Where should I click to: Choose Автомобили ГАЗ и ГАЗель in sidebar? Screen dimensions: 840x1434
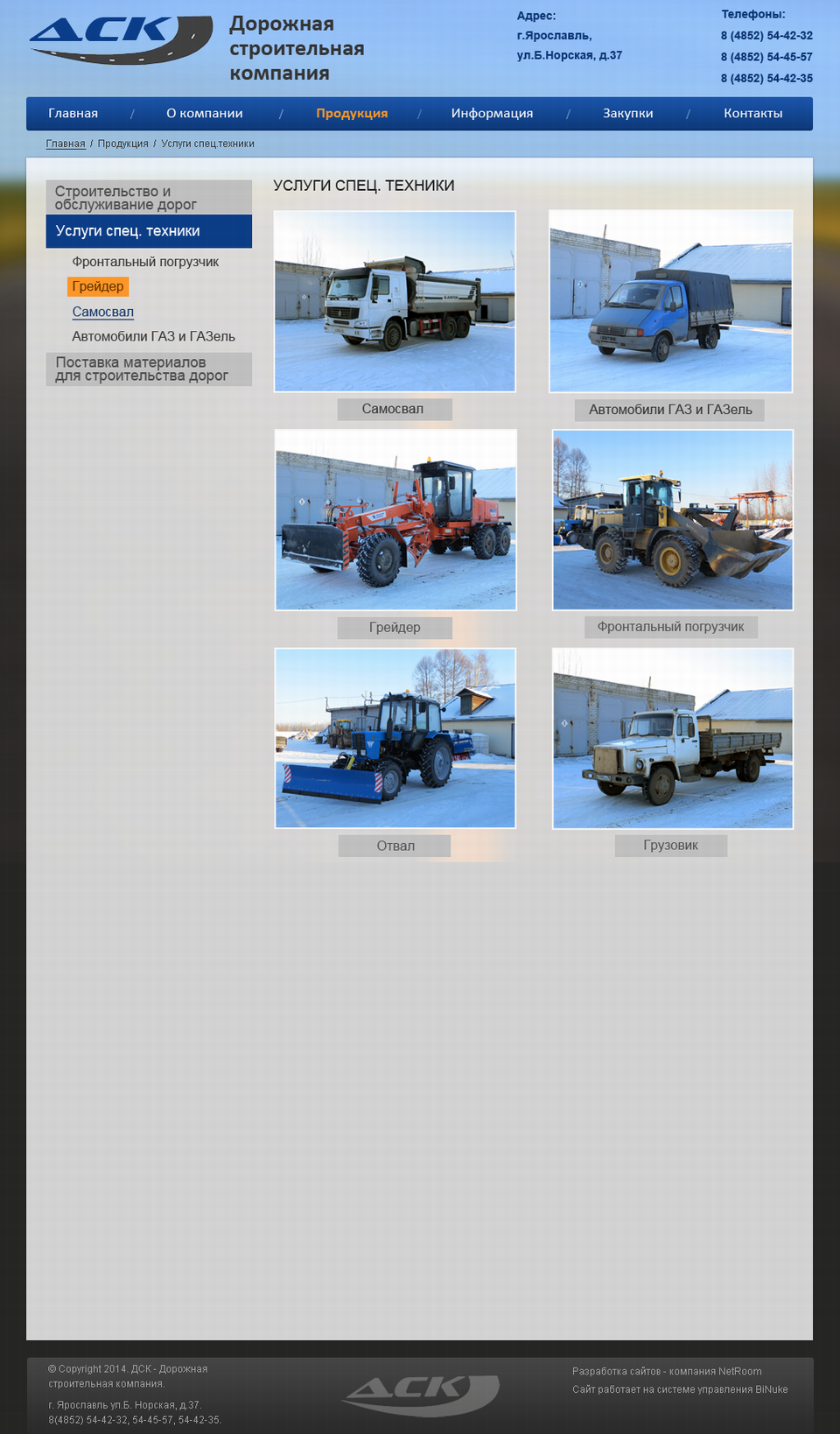click(153, 336)
